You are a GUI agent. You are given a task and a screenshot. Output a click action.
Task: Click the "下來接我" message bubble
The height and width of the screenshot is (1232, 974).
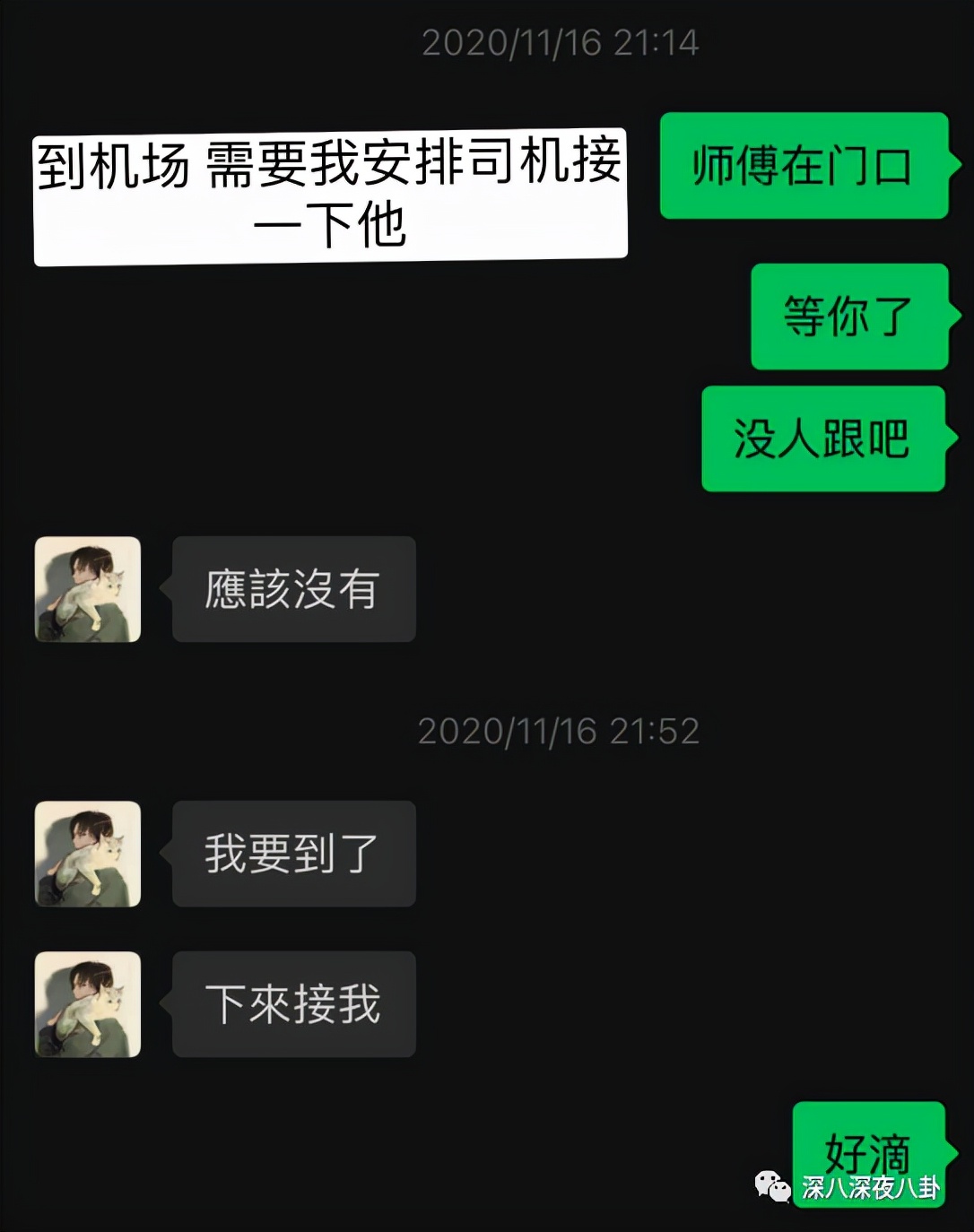point(294,1004)
